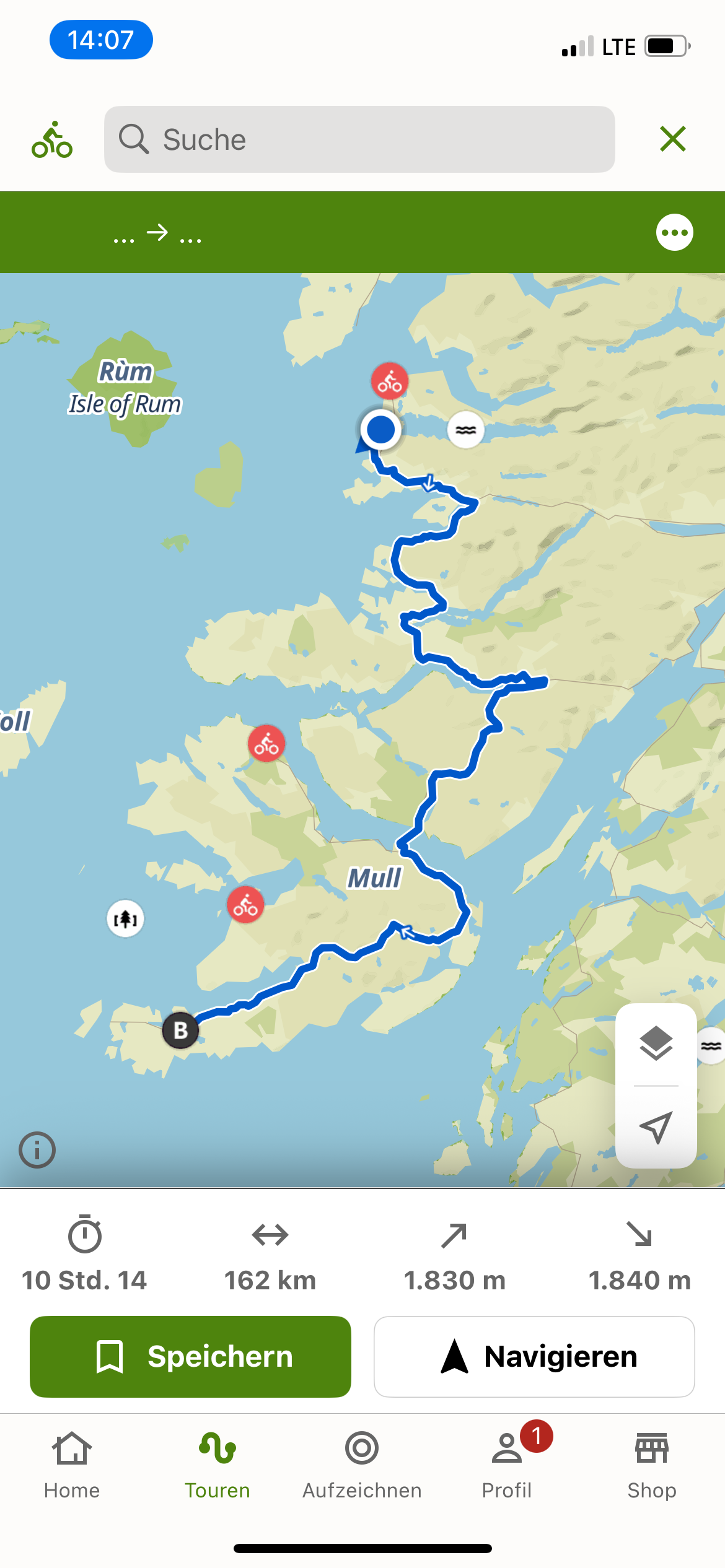Edit the route waypoints bar

click(158, 233)
